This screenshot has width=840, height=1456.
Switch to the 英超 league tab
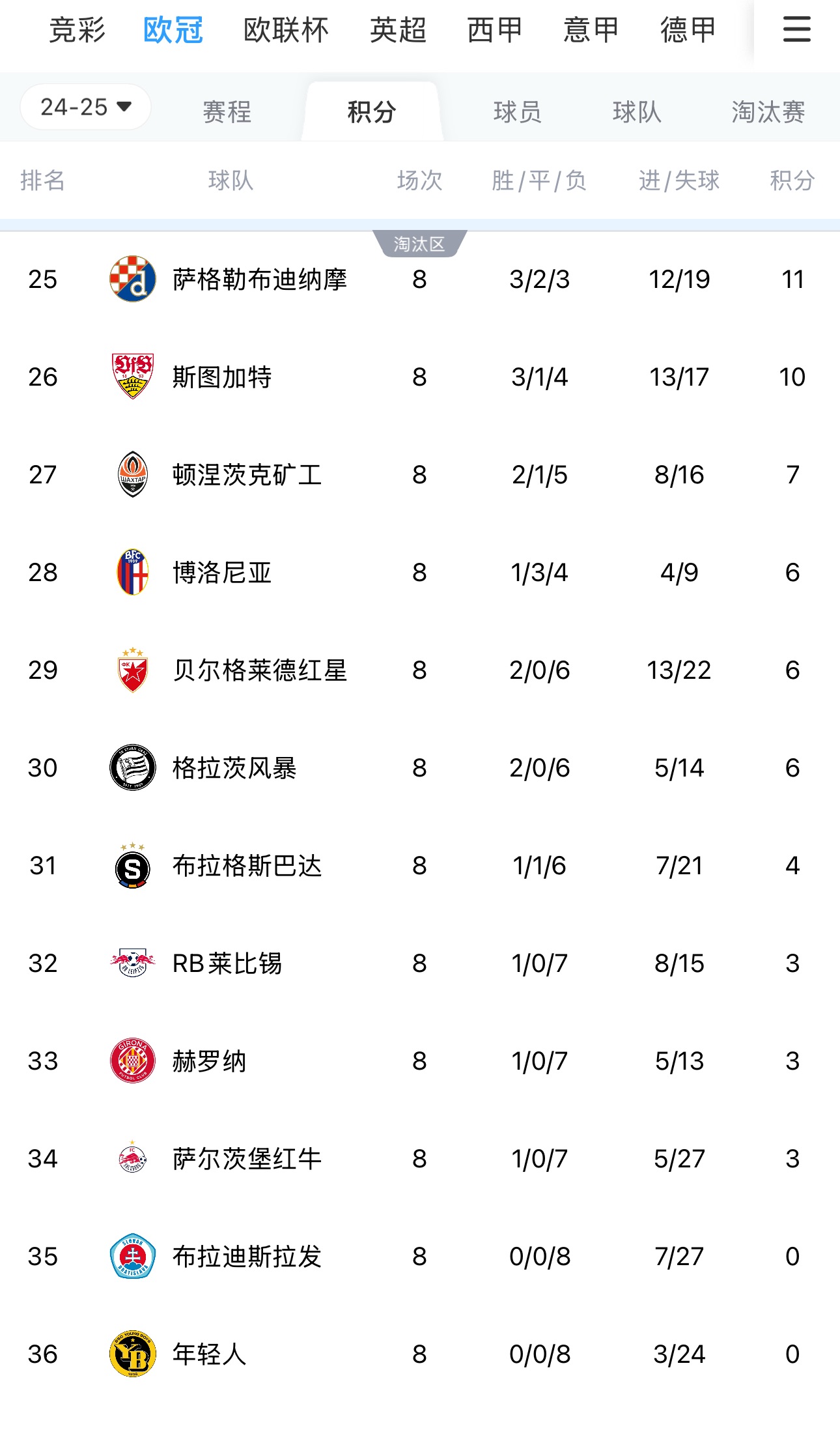tap(398, 30)
